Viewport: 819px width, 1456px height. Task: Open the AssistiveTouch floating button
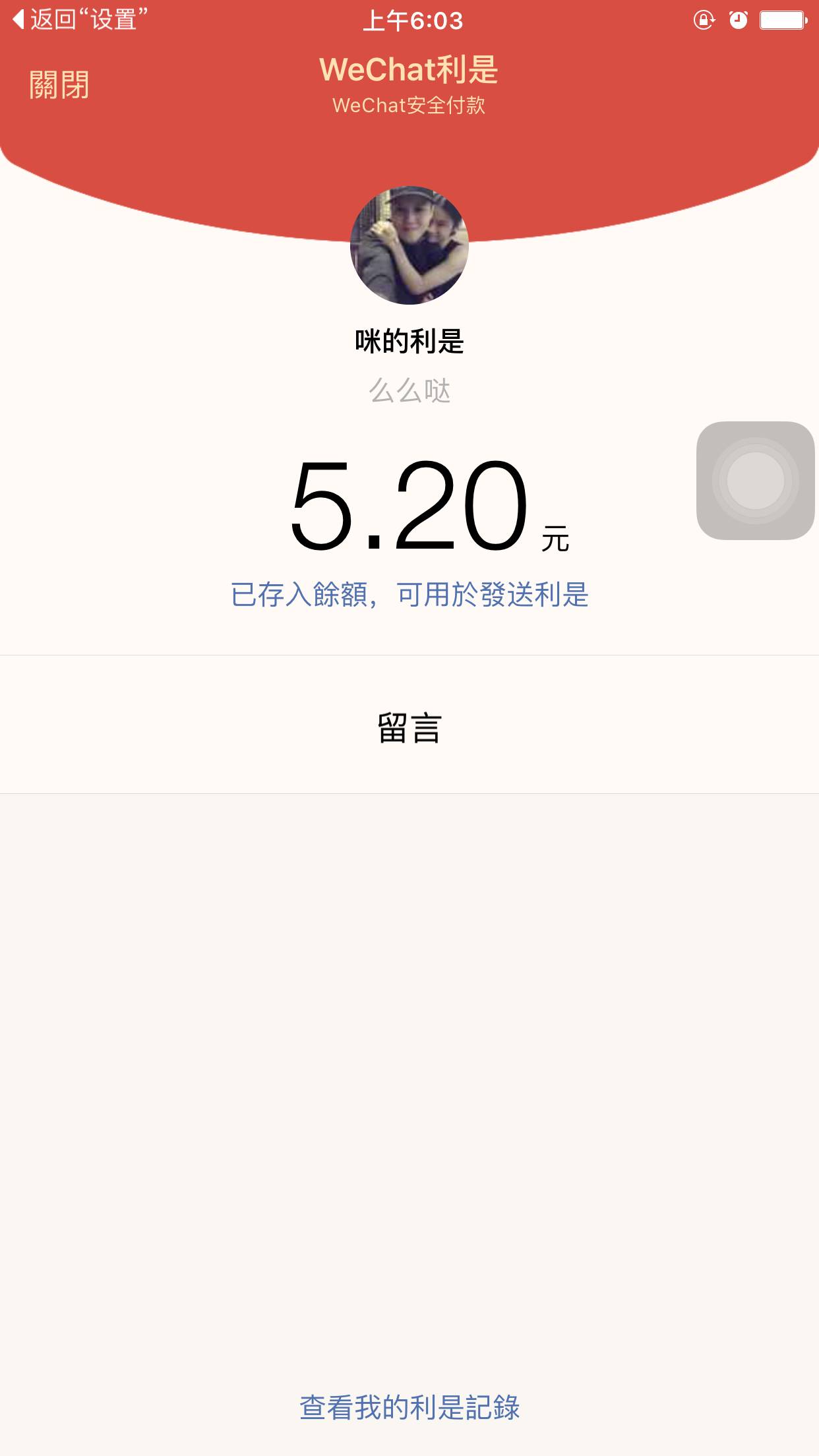[x=755, y=481]
